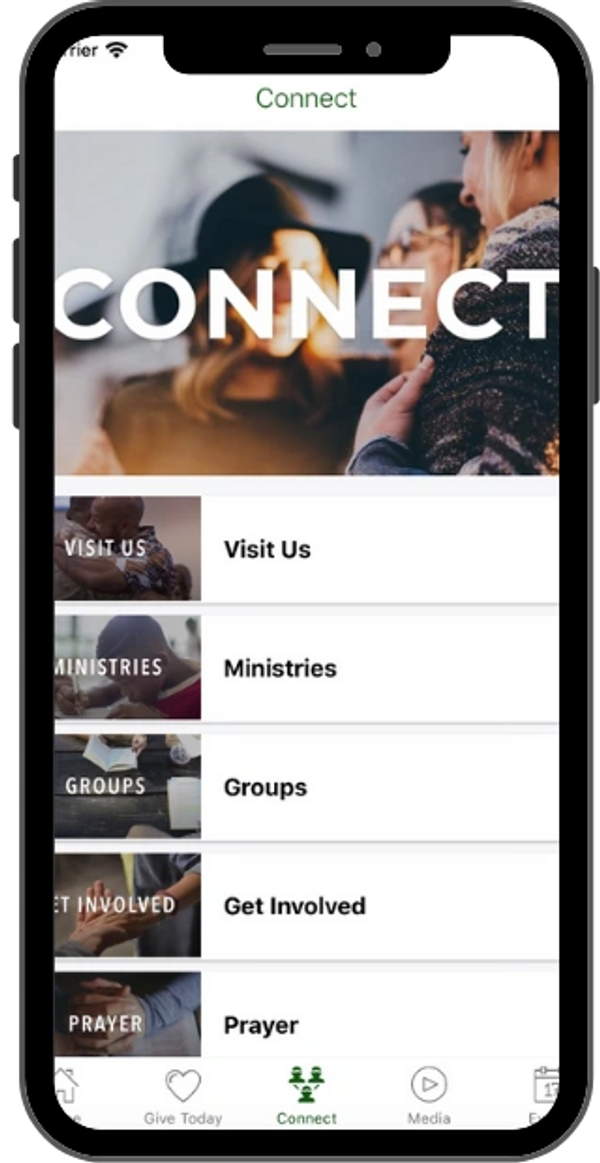Viewport: 600px width, 1163px height.
Task: Switch to the Media tab
Action: tap(428, 1097)
